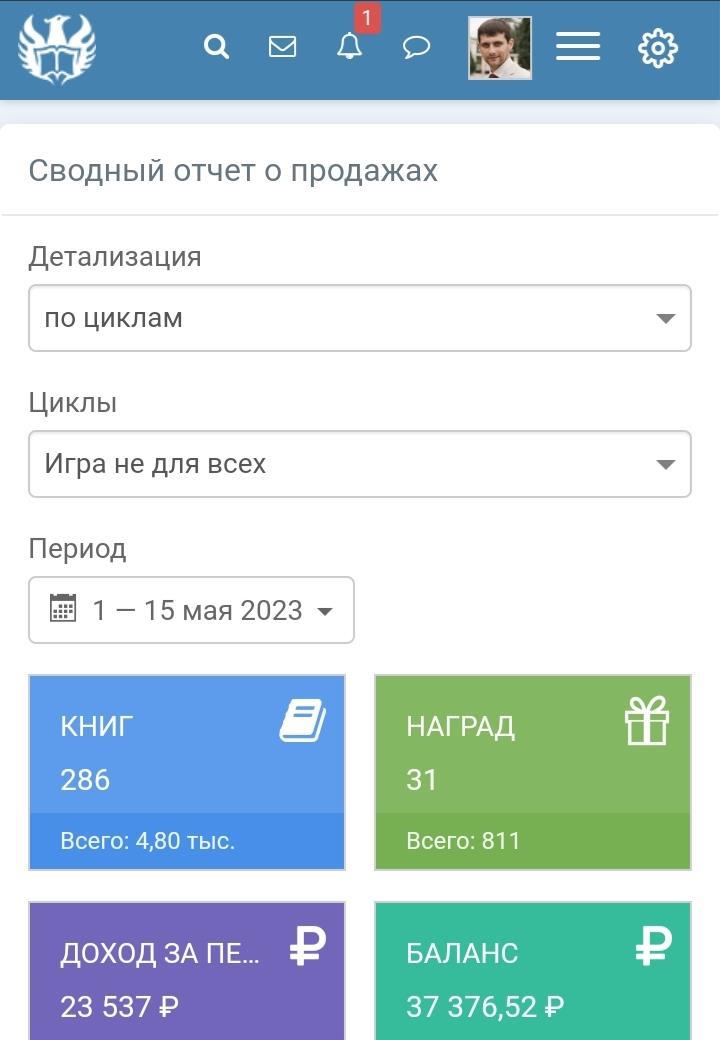Expand the Циклы dropdown "Игра не для всех"
This screenshot has width=720, height=1040.
click(x=360, y=464)
